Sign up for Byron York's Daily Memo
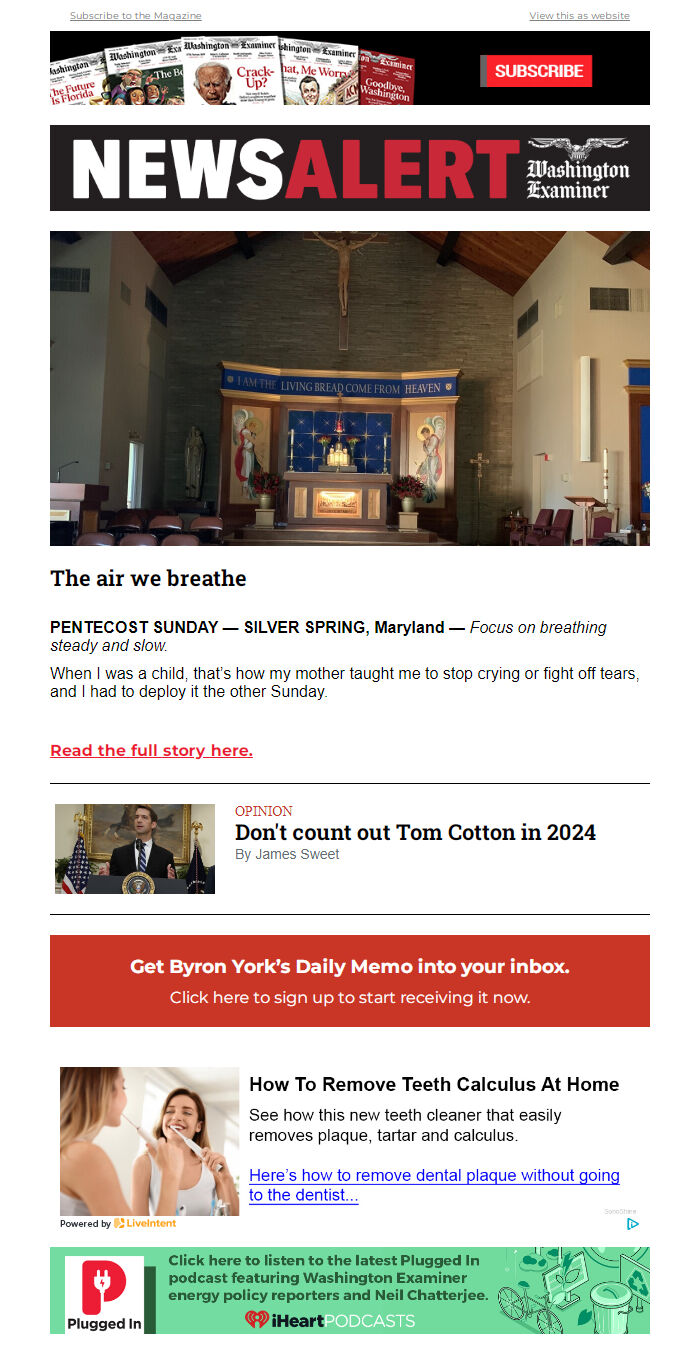The width and height of the screenshot is (700, 1358). (350, 981)
